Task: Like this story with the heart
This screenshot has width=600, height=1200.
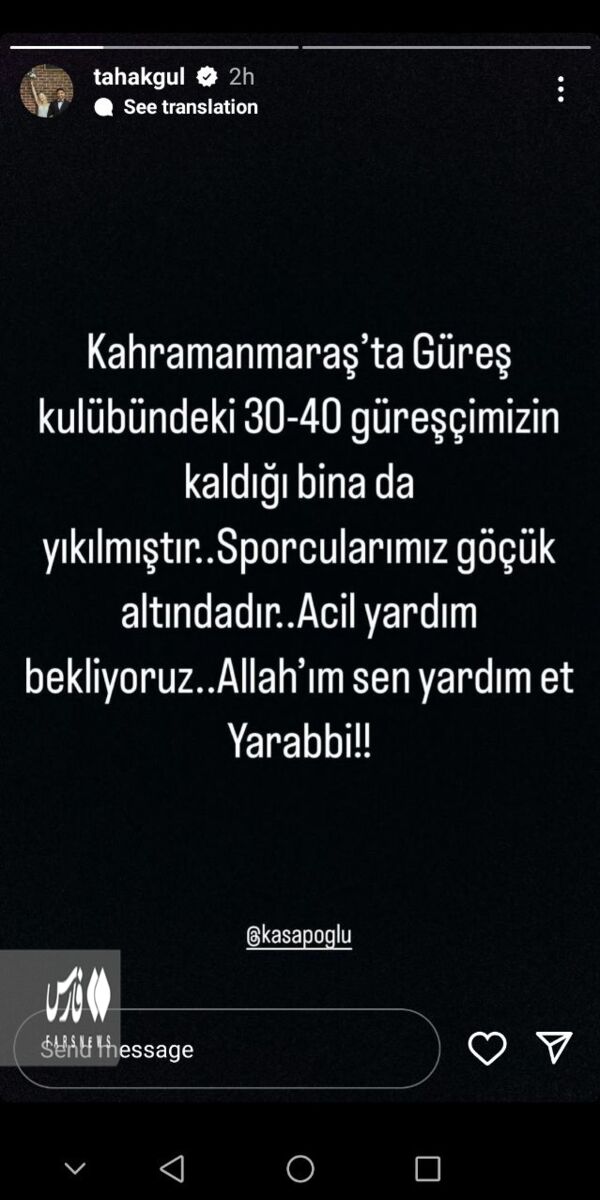Action: 487,1047
